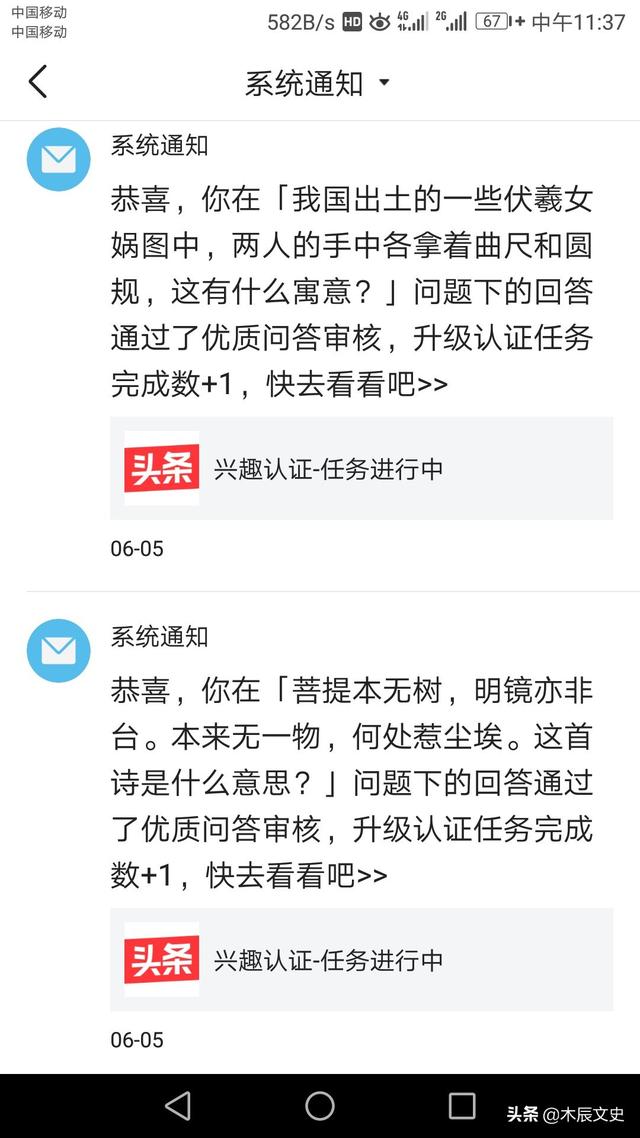
Task: Open recent apps from navigation bar
Action: coord(462,1106)
